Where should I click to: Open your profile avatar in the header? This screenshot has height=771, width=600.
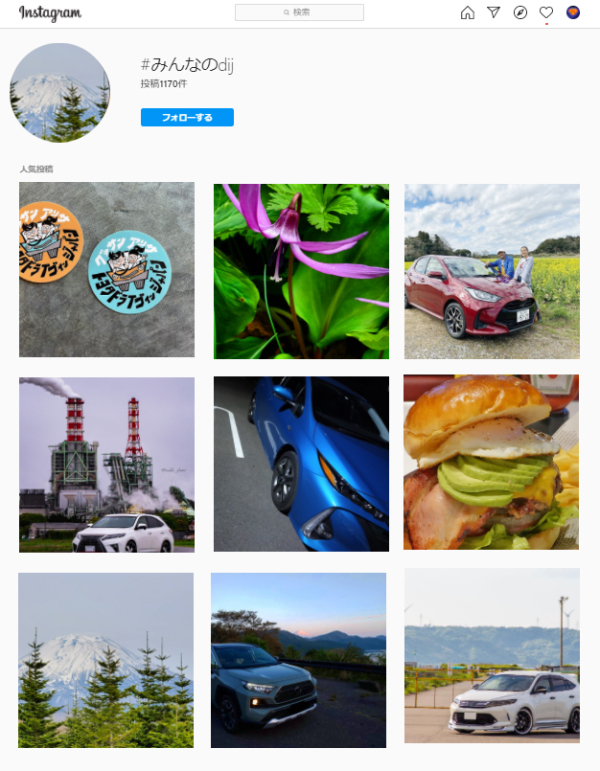[573, 13]
